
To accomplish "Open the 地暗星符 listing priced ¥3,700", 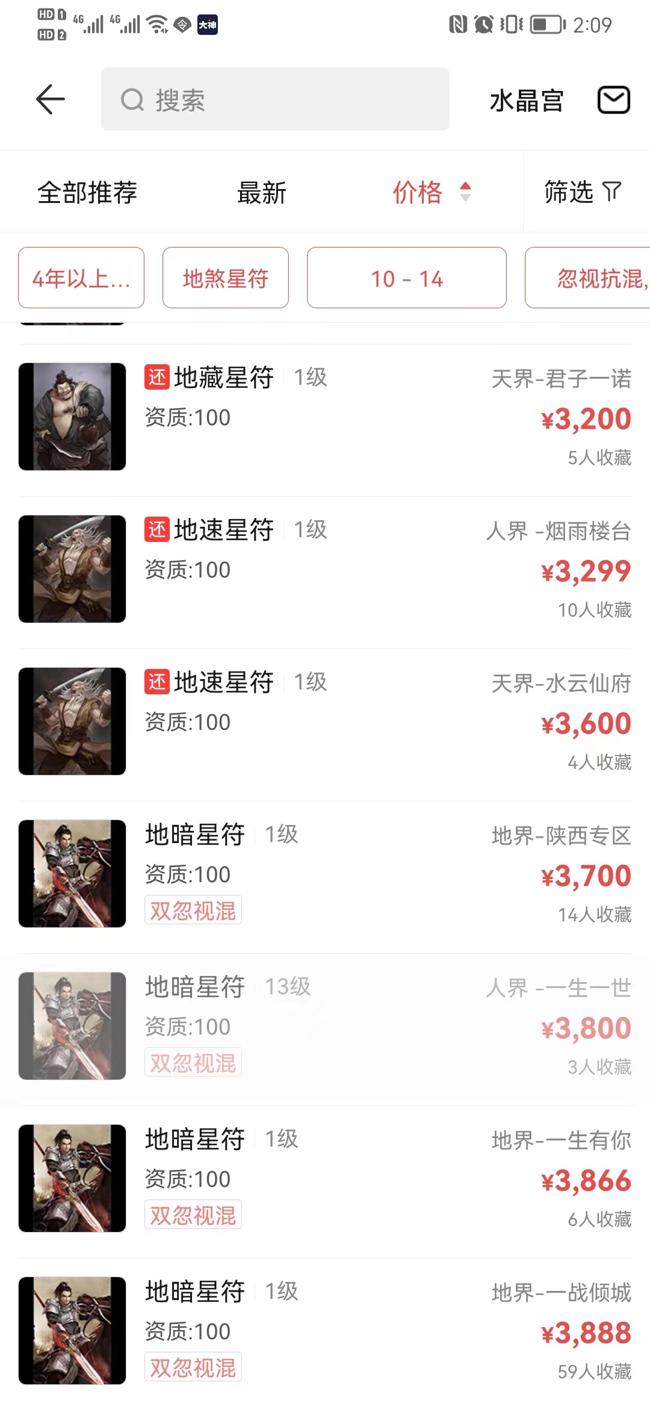I will 325,873.
